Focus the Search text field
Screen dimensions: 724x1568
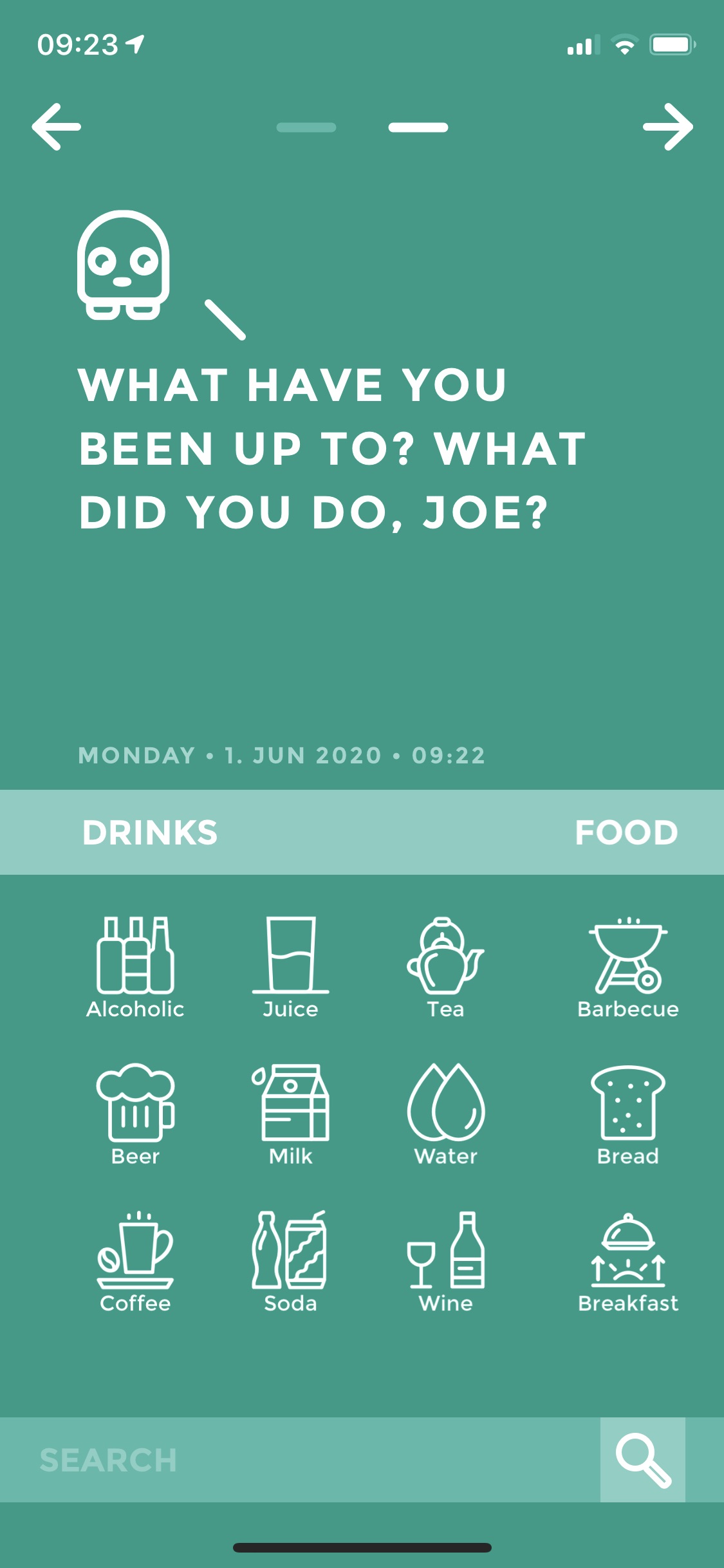click(300, 1460)
